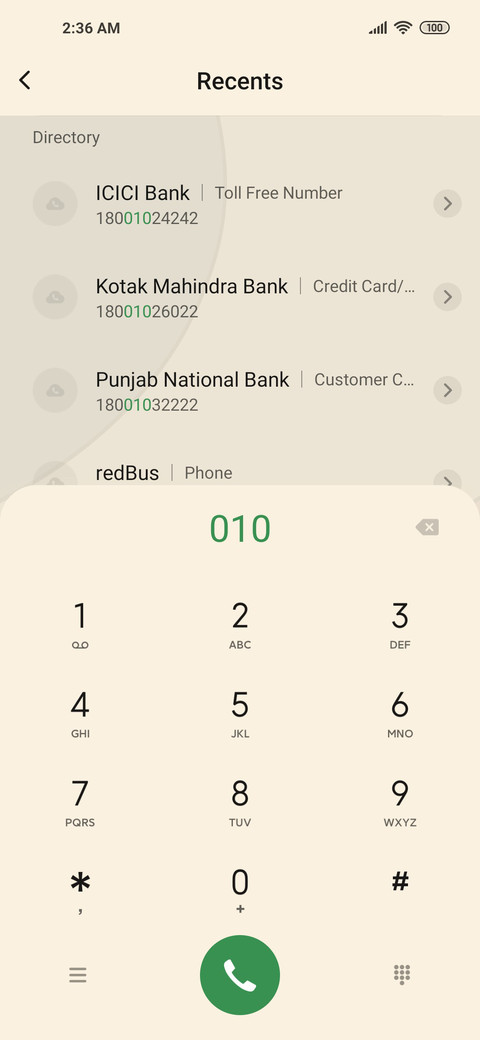Open the dialer menu icon
Image resolution: width=480 pixels, height=1040 pixels.
[x=78, y=975]
